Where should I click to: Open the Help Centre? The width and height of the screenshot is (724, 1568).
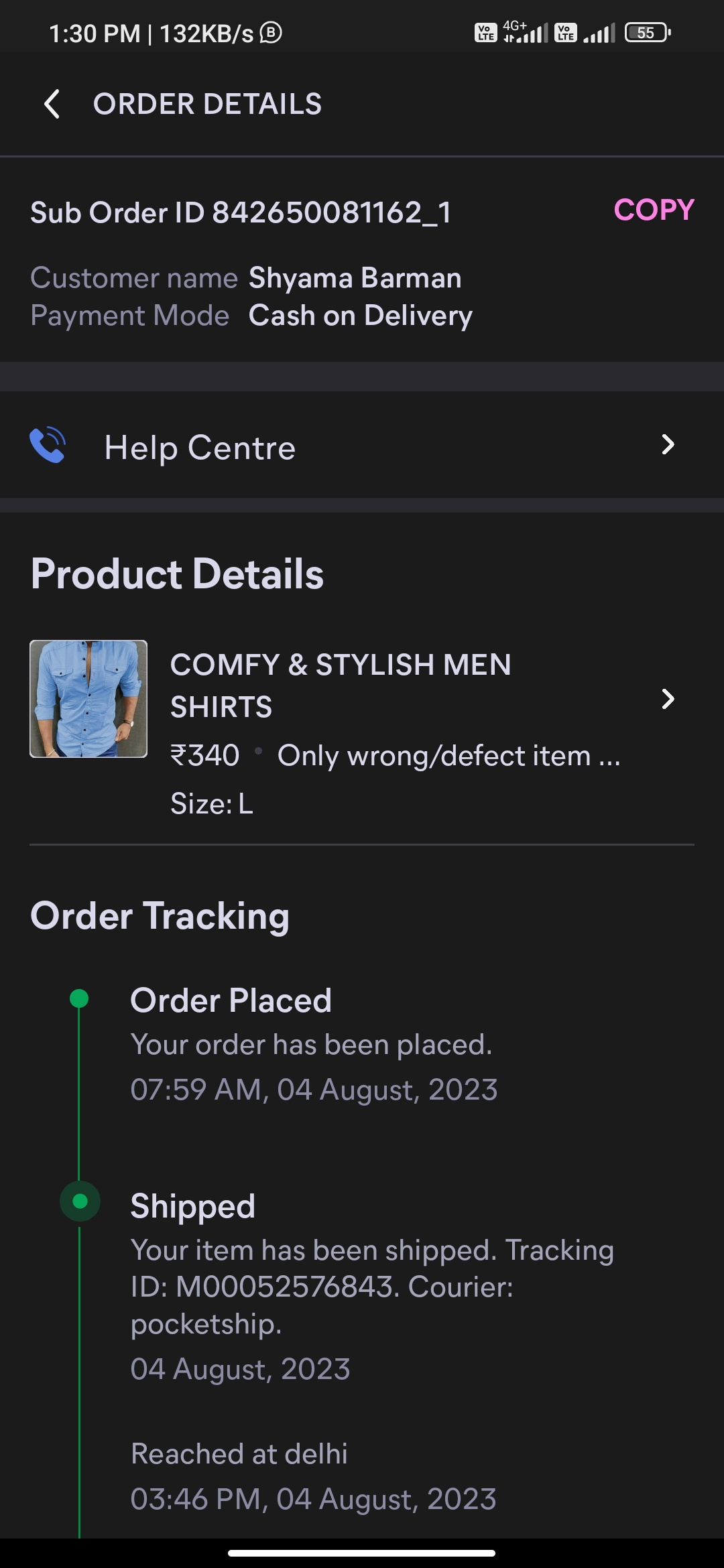coord(362,446)
